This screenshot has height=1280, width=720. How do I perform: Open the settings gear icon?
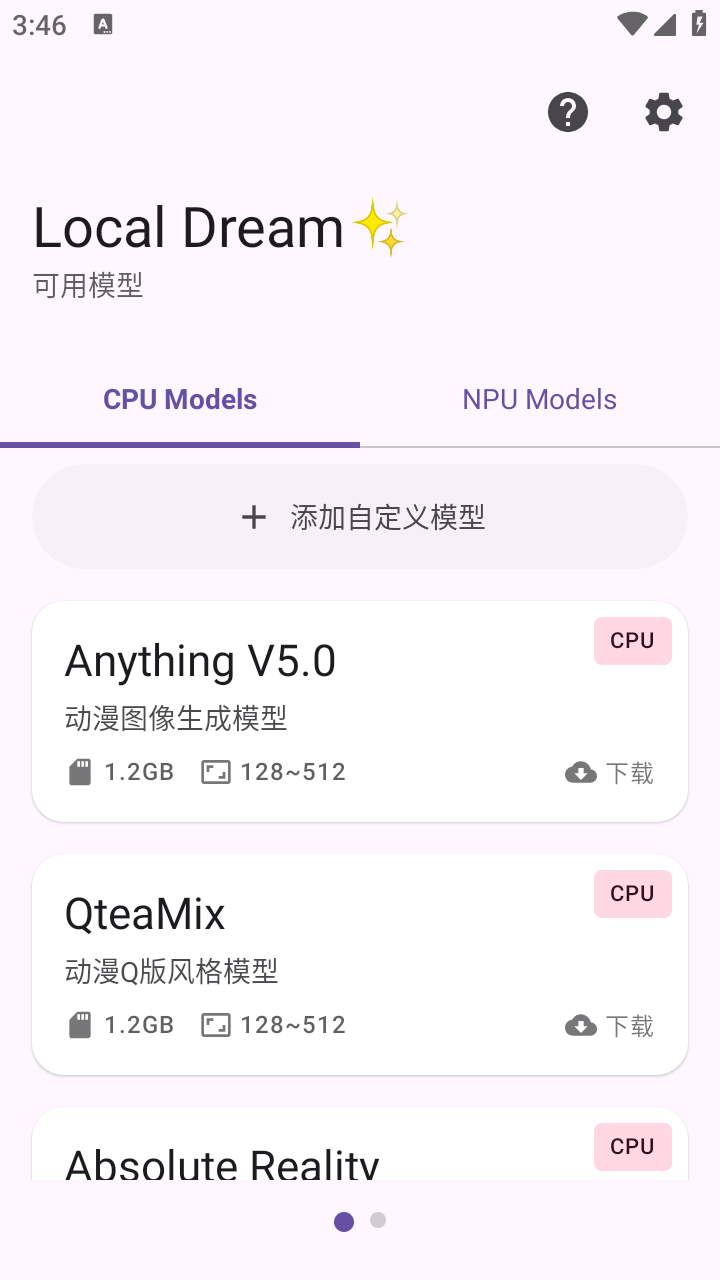point(663,112)
